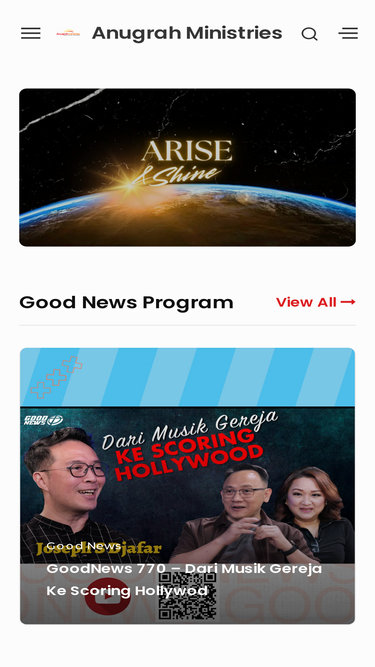
Task: Open the GoodNews 770 video card
Action: click(x=188, y=486)
